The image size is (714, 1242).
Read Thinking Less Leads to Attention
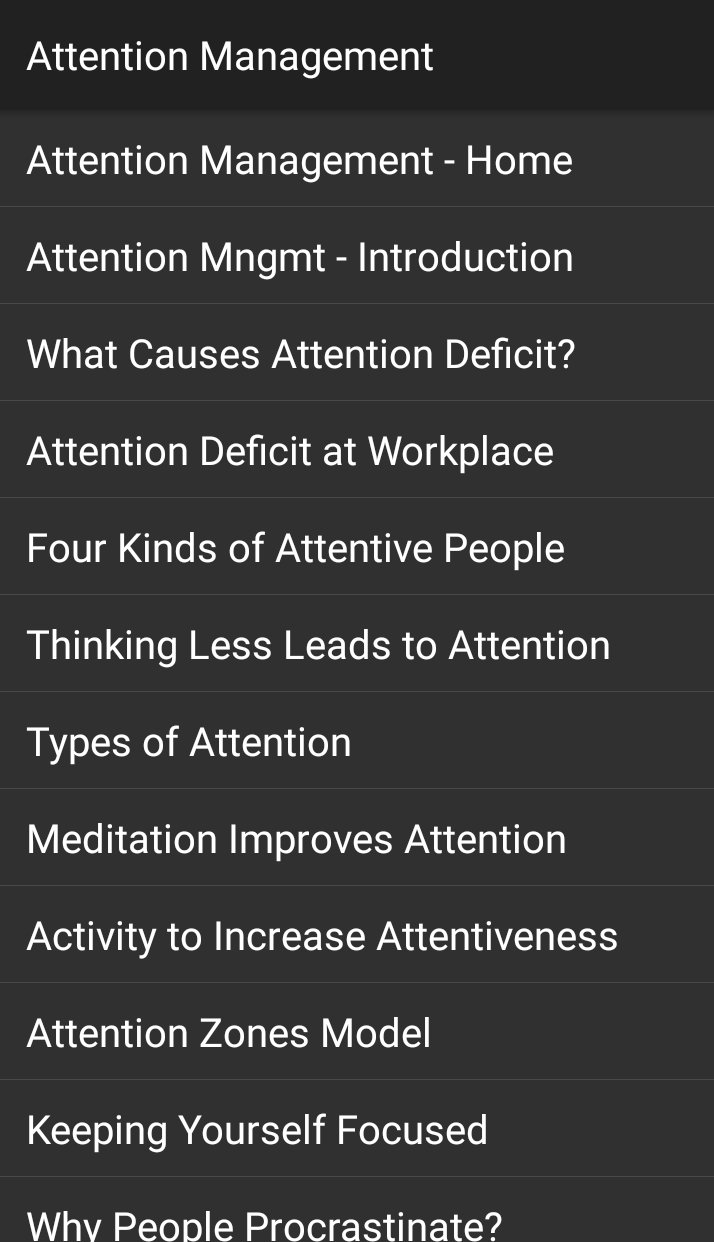[x=318, y=645]
